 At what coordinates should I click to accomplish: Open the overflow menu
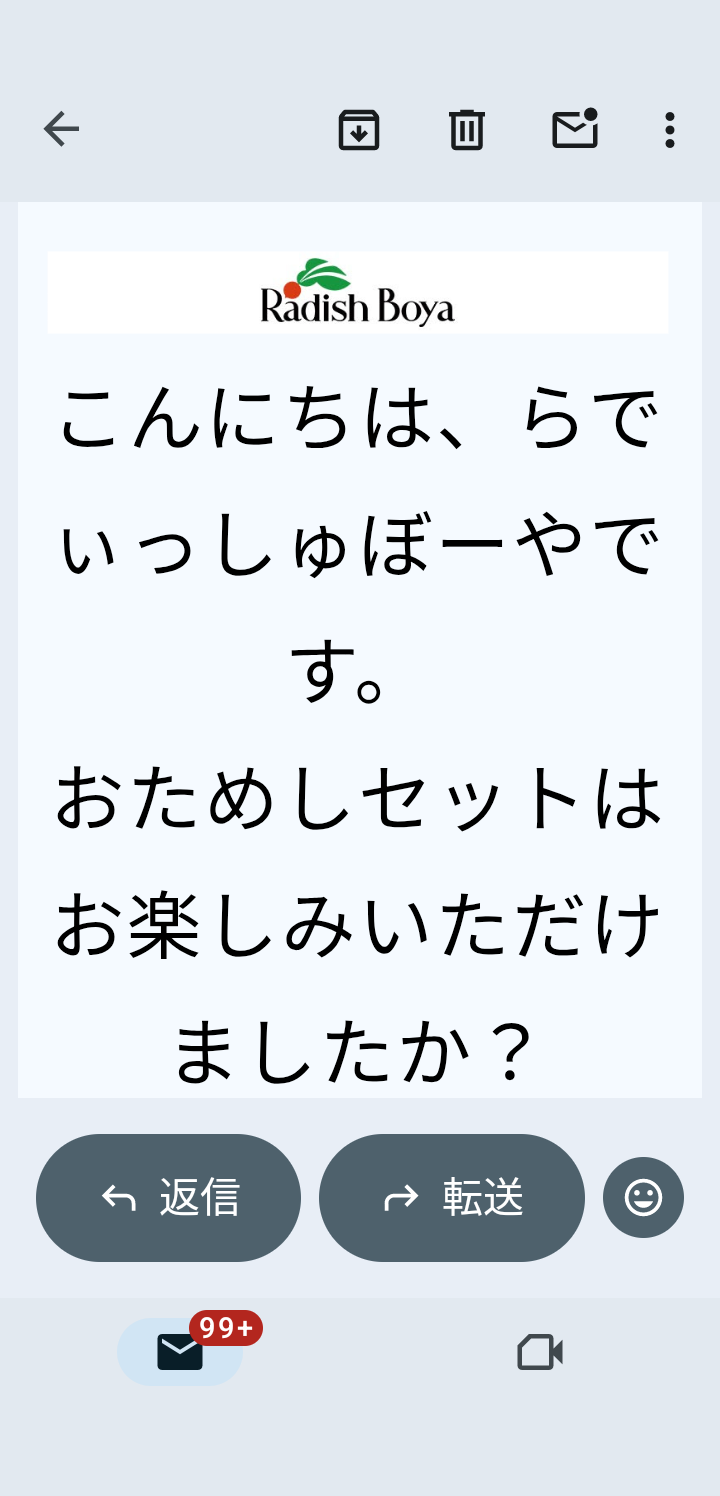tap(669, 130)
